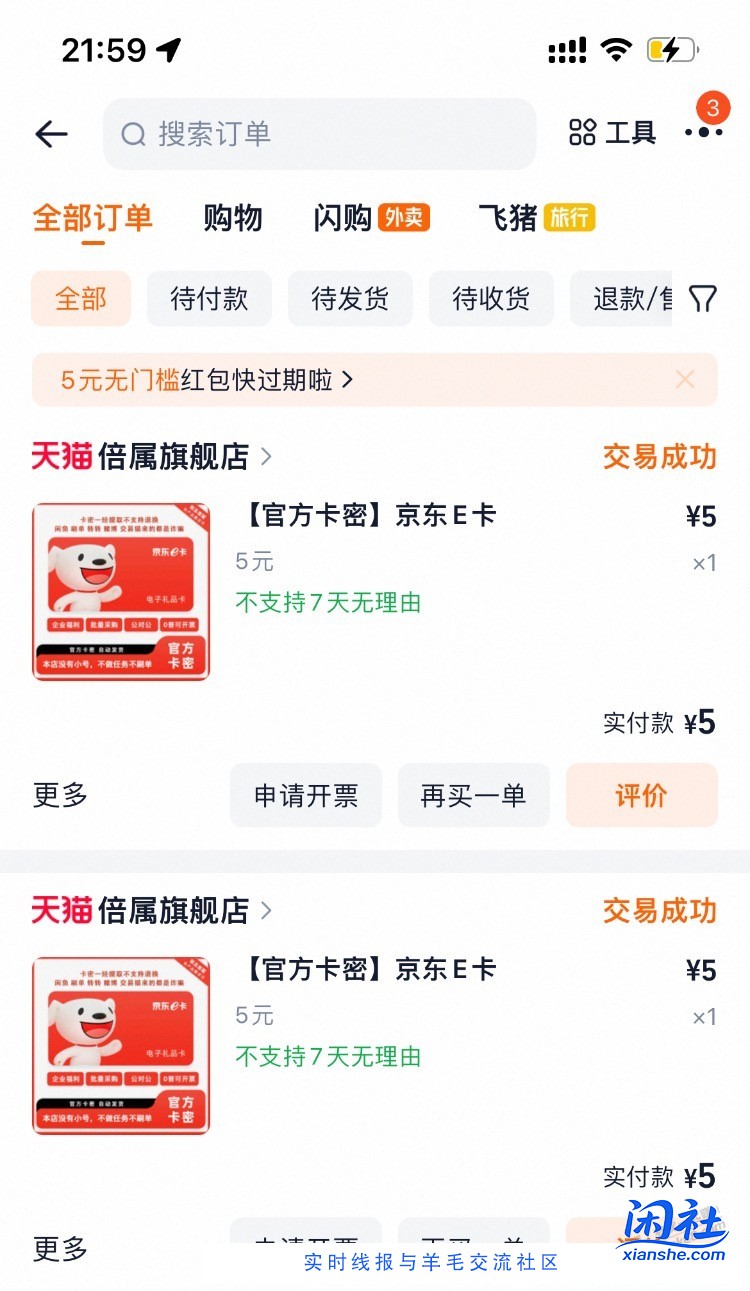Tap the 天猫 logo of the first store
The height and width of the screenshot is (1291, 750).
click(60, 456)
